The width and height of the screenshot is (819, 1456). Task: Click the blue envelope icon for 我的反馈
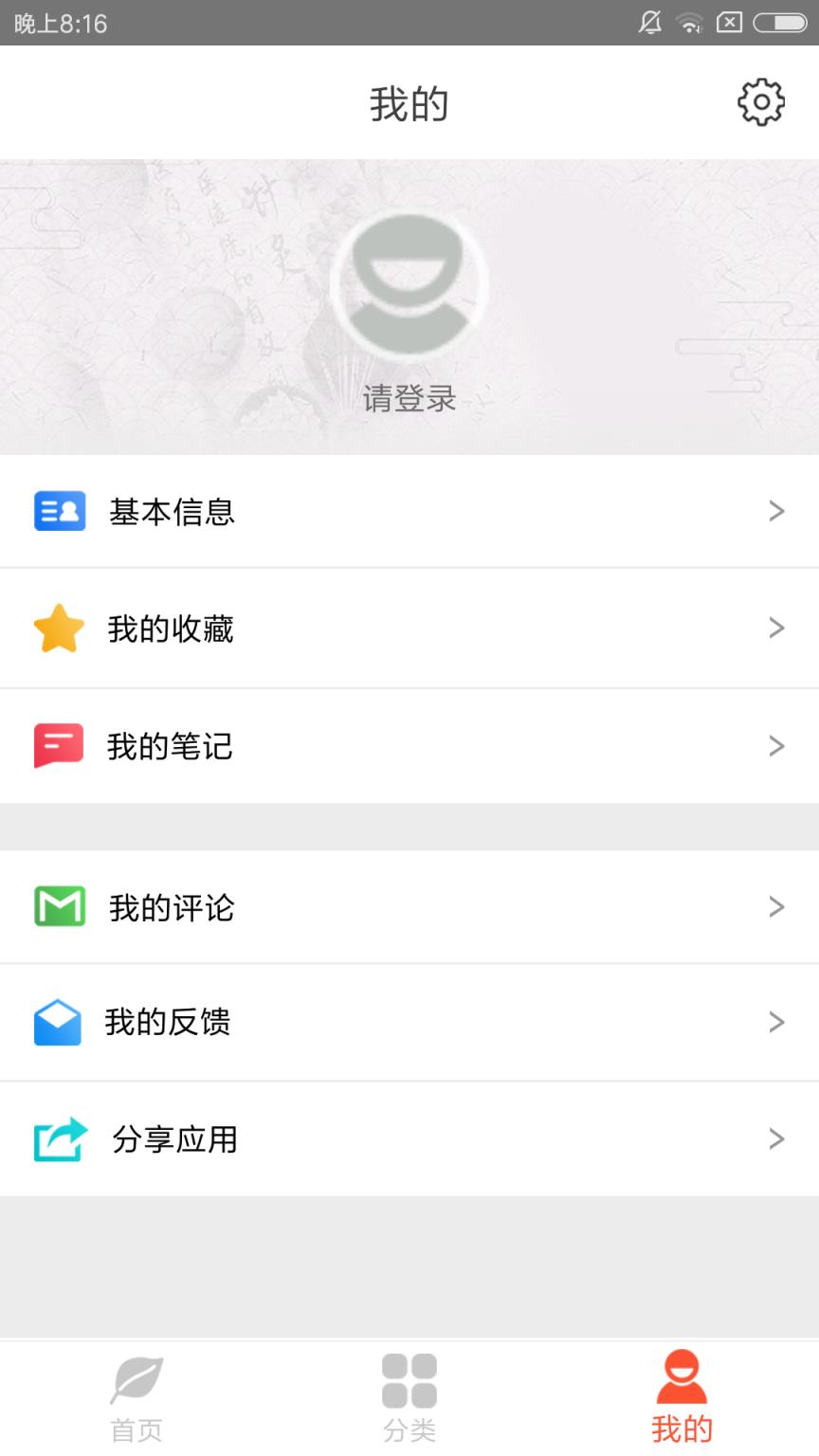click(59, 1022)
